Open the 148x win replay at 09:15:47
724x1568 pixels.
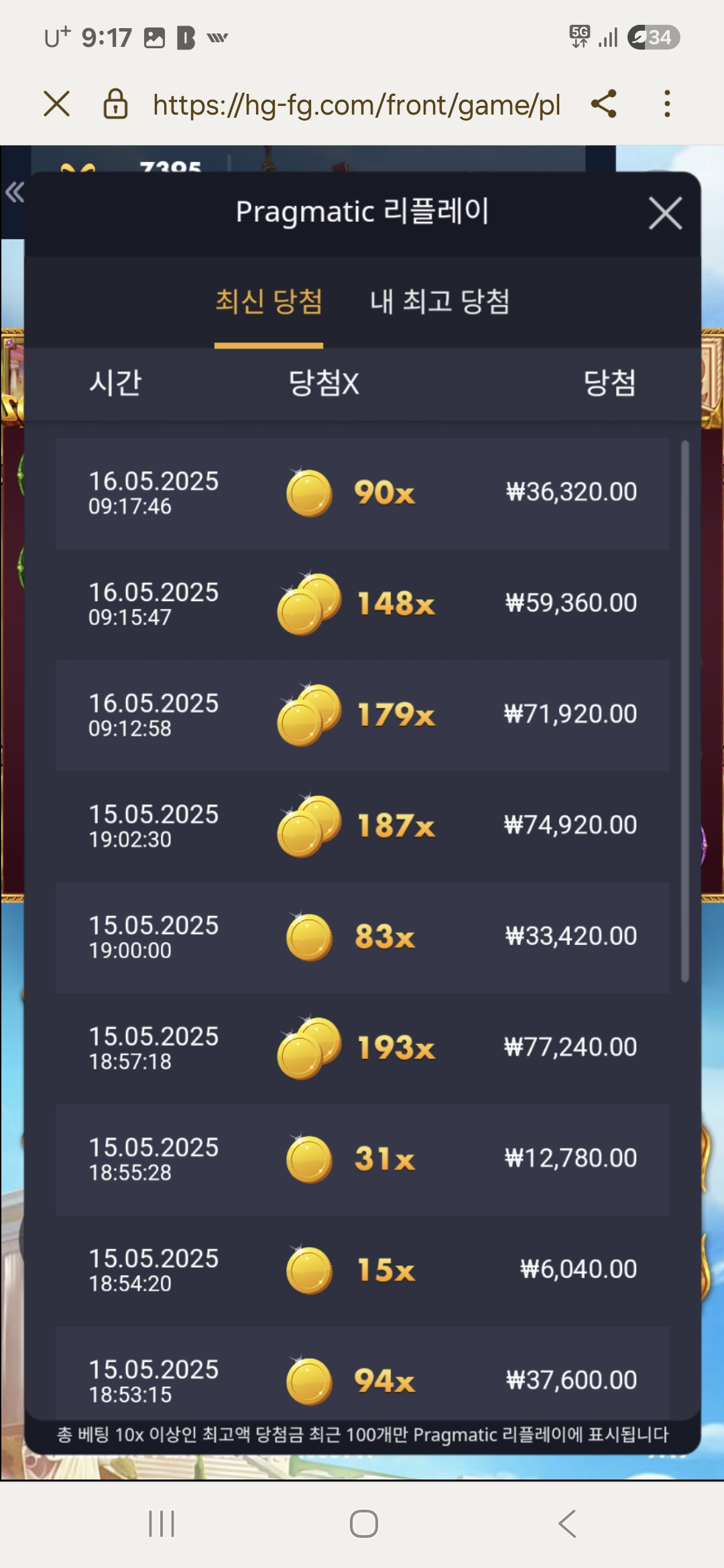[362, 604]
